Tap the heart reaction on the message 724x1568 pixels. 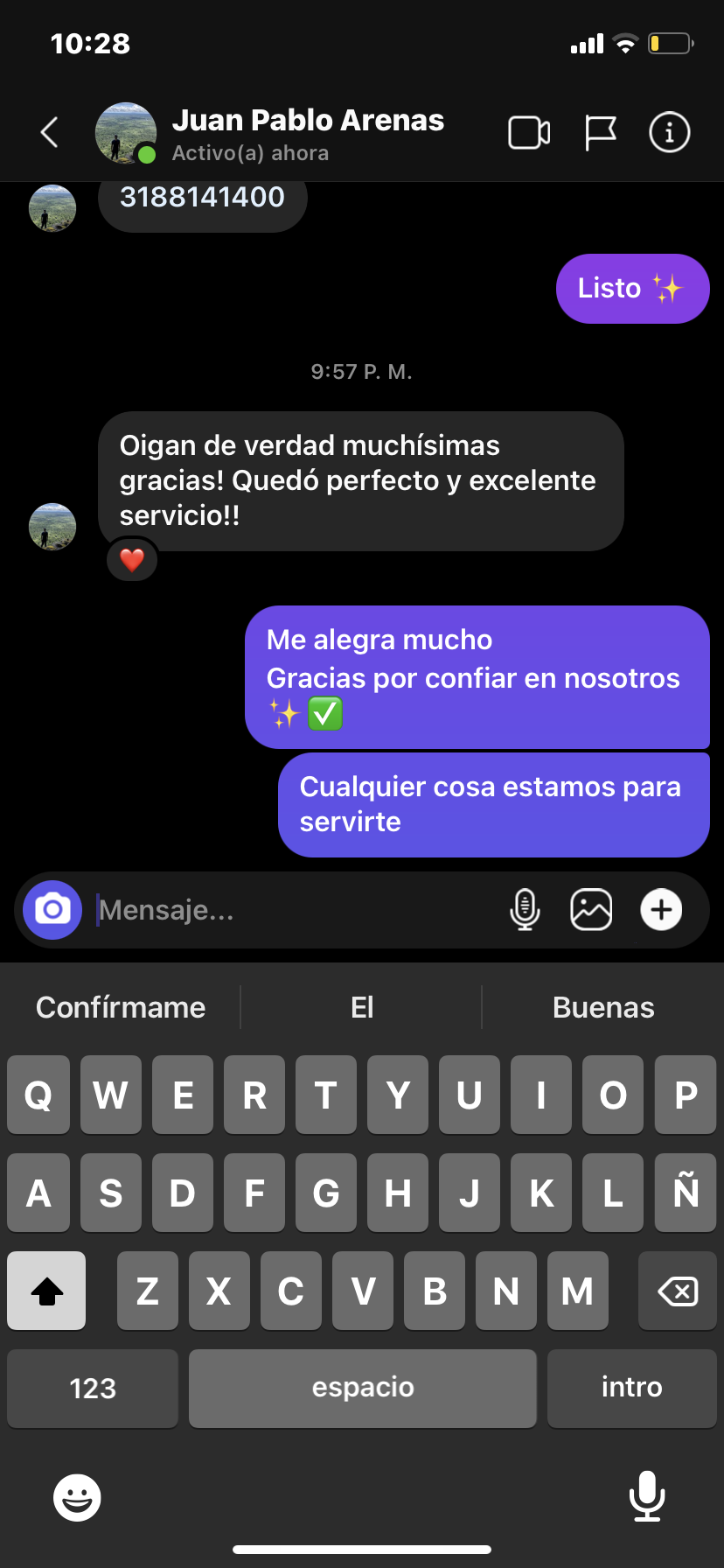point(132,560)
